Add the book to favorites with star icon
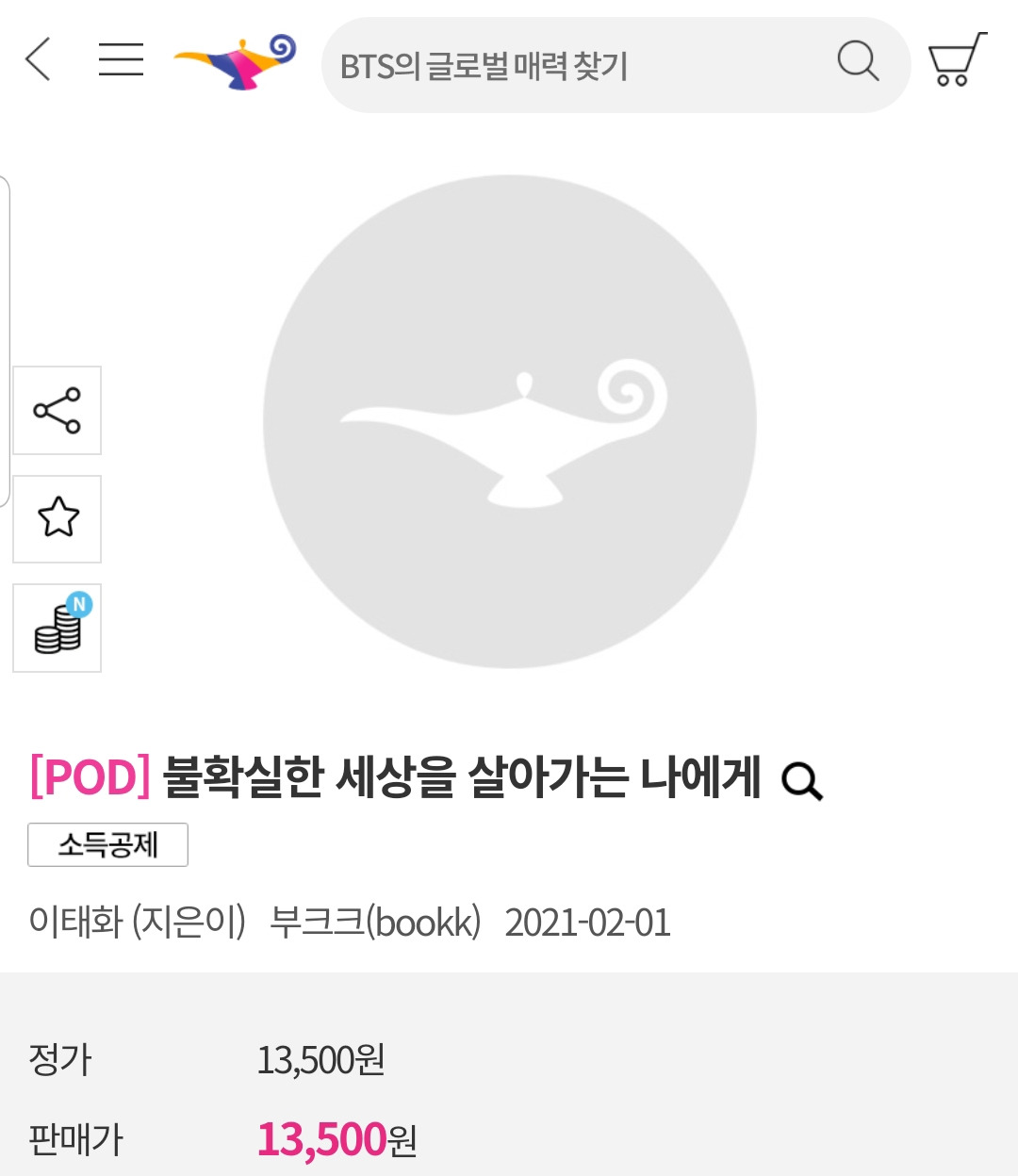The image size is (1018, 1176). tap(57, 519)
